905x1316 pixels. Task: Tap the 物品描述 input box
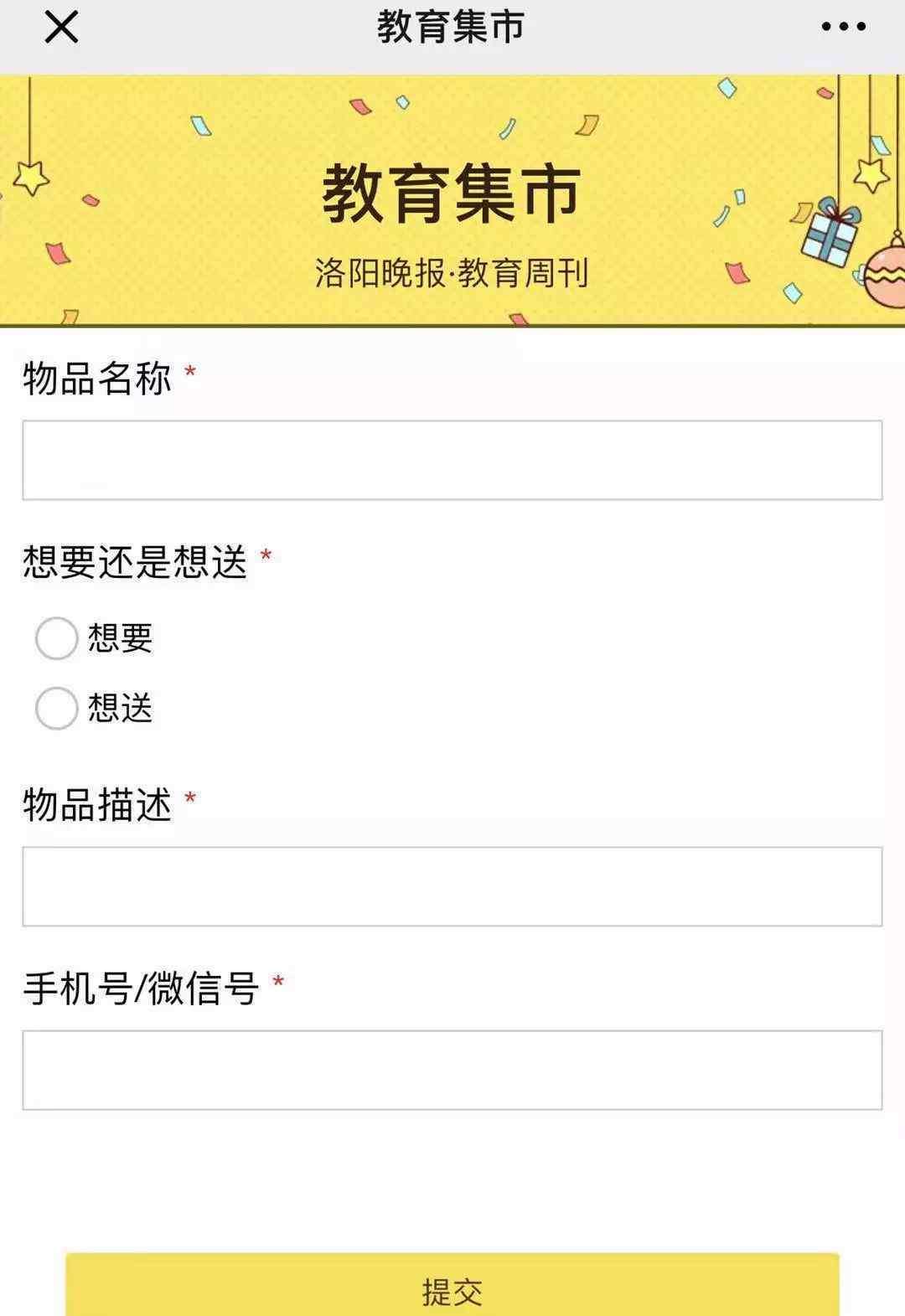[x=452, y=886]
